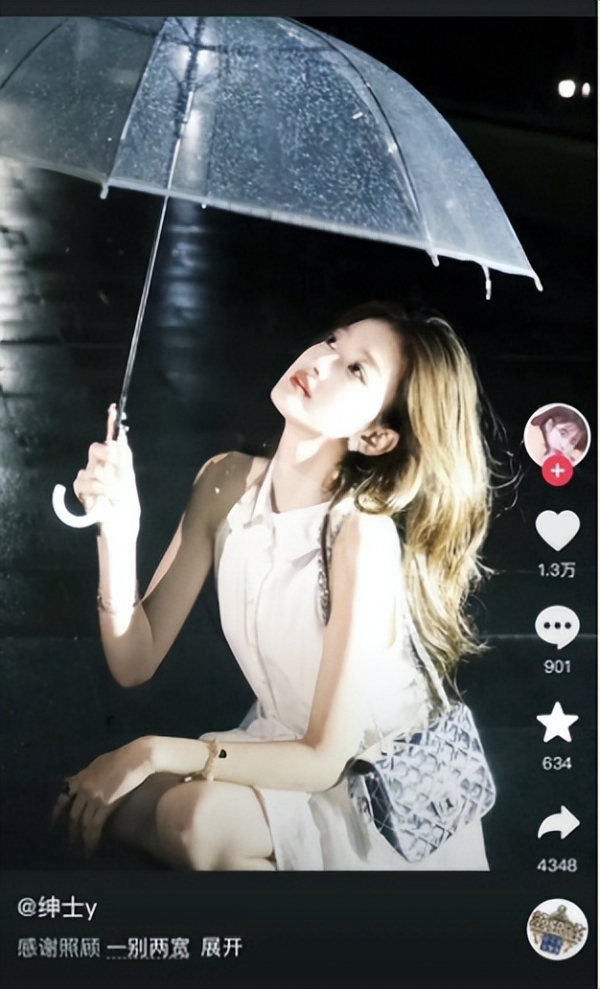
Task: Open the comments bubble icon
Action: click(557, 627)
